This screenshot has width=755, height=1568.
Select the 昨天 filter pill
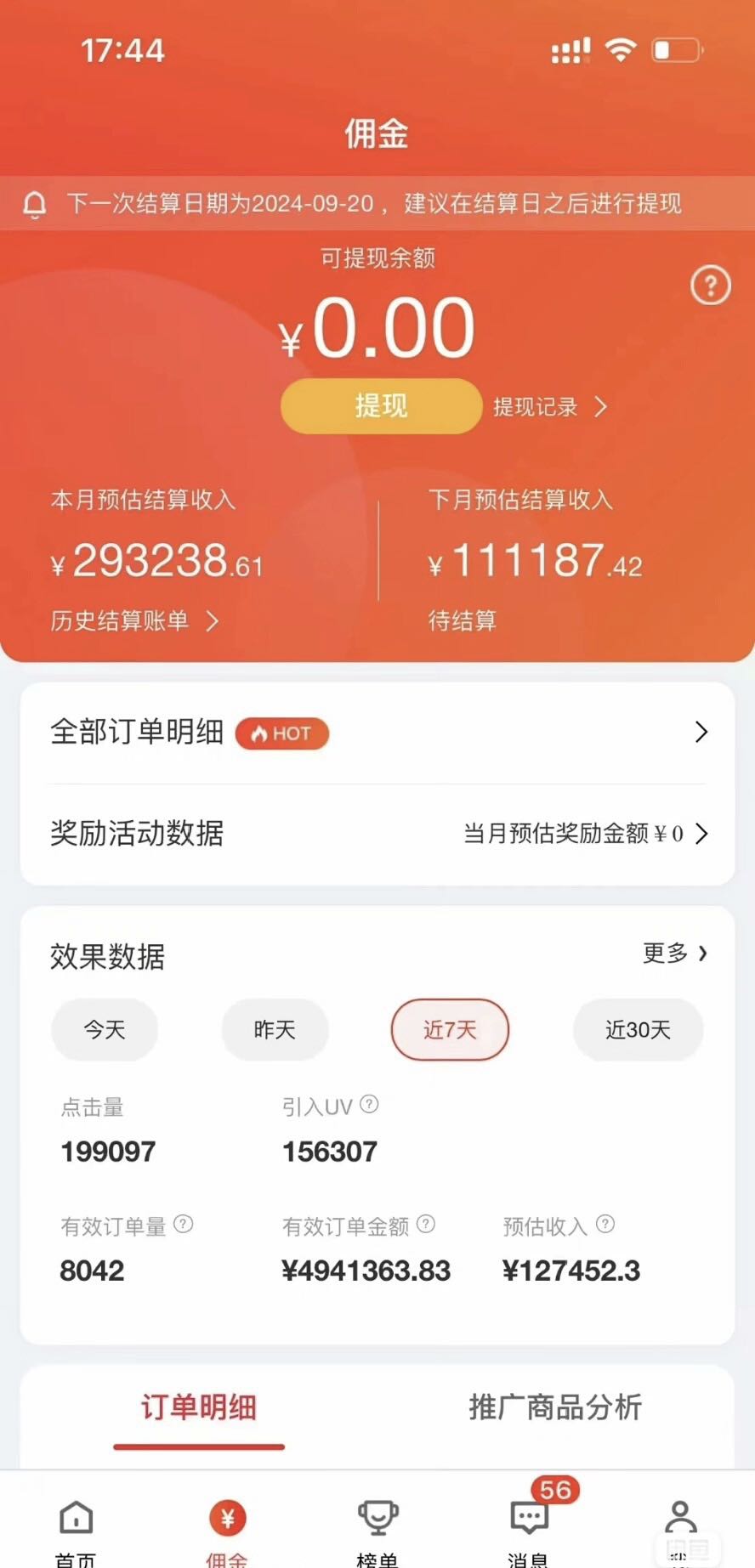point(275,1029)
